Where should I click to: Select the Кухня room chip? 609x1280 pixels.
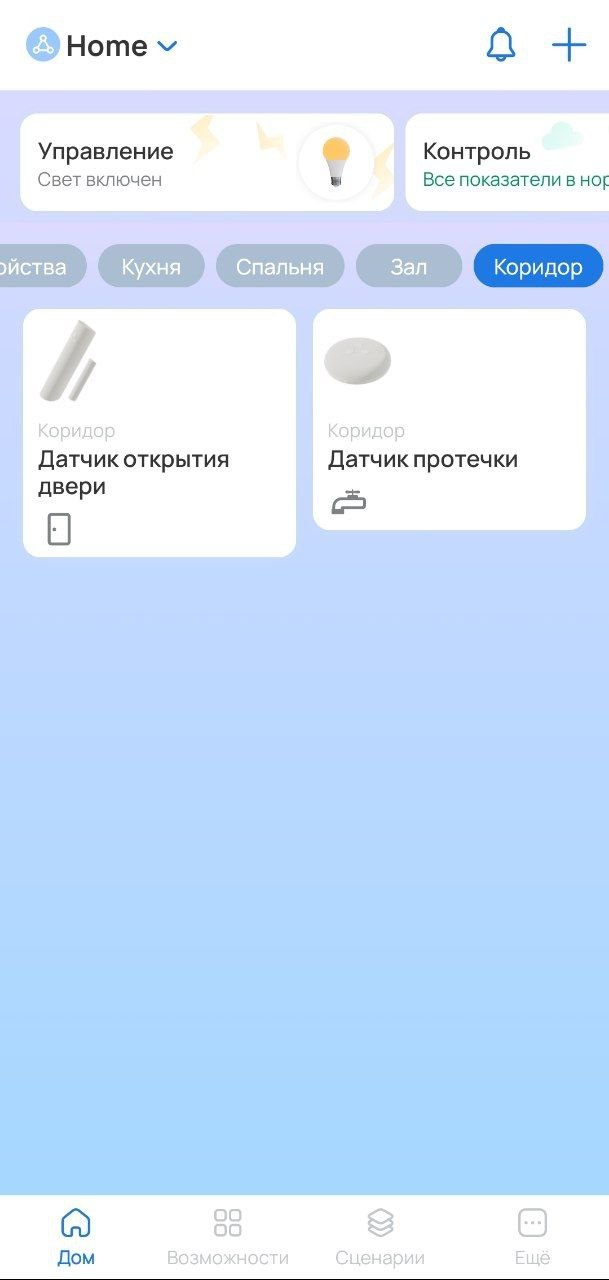click(x=151, y=266)
